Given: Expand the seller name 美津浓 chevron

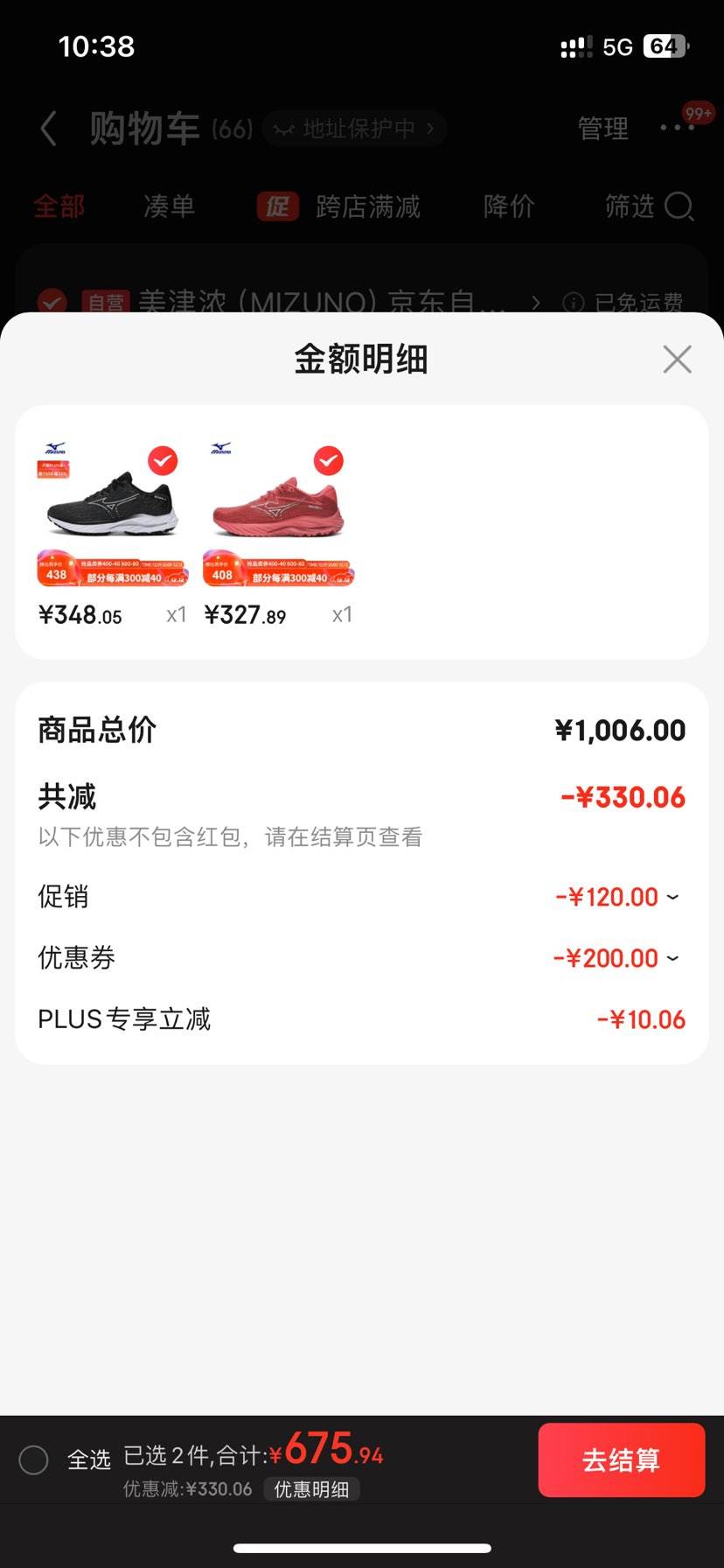Looking at the screenshot, I should coord(535,302).
